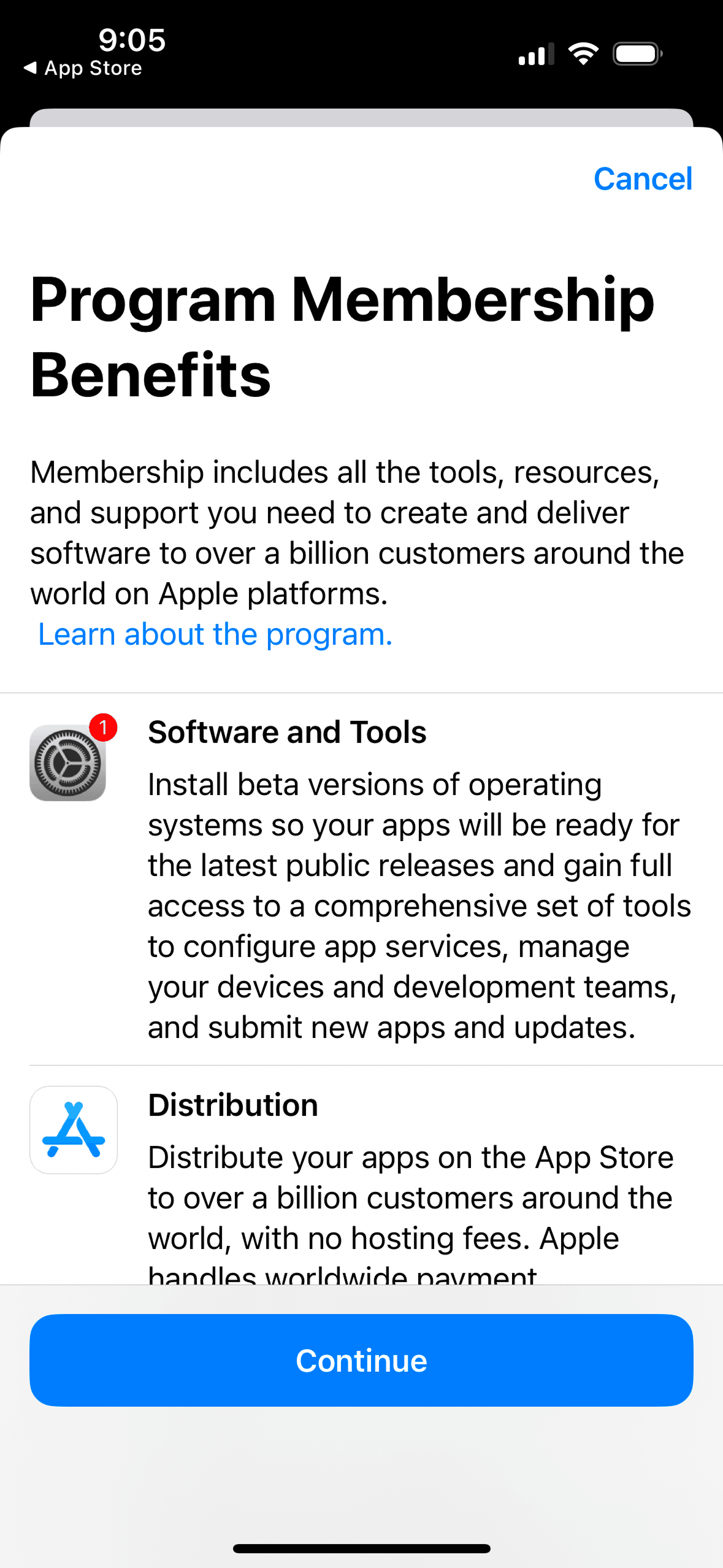
Task: Cancel the membership enrollment sheet
Action: (642, 179)
